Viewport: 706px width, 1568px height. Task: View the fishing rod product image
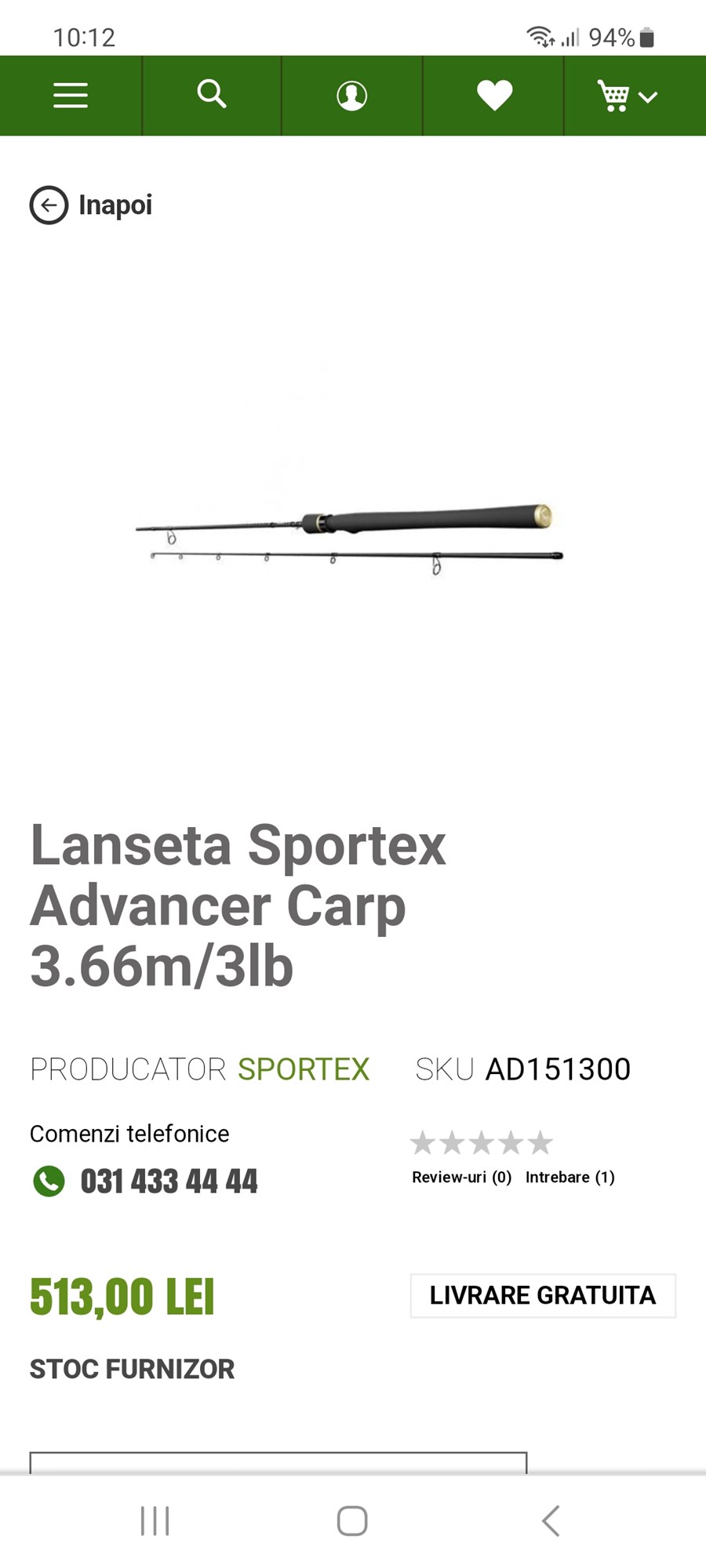point(350,537)
